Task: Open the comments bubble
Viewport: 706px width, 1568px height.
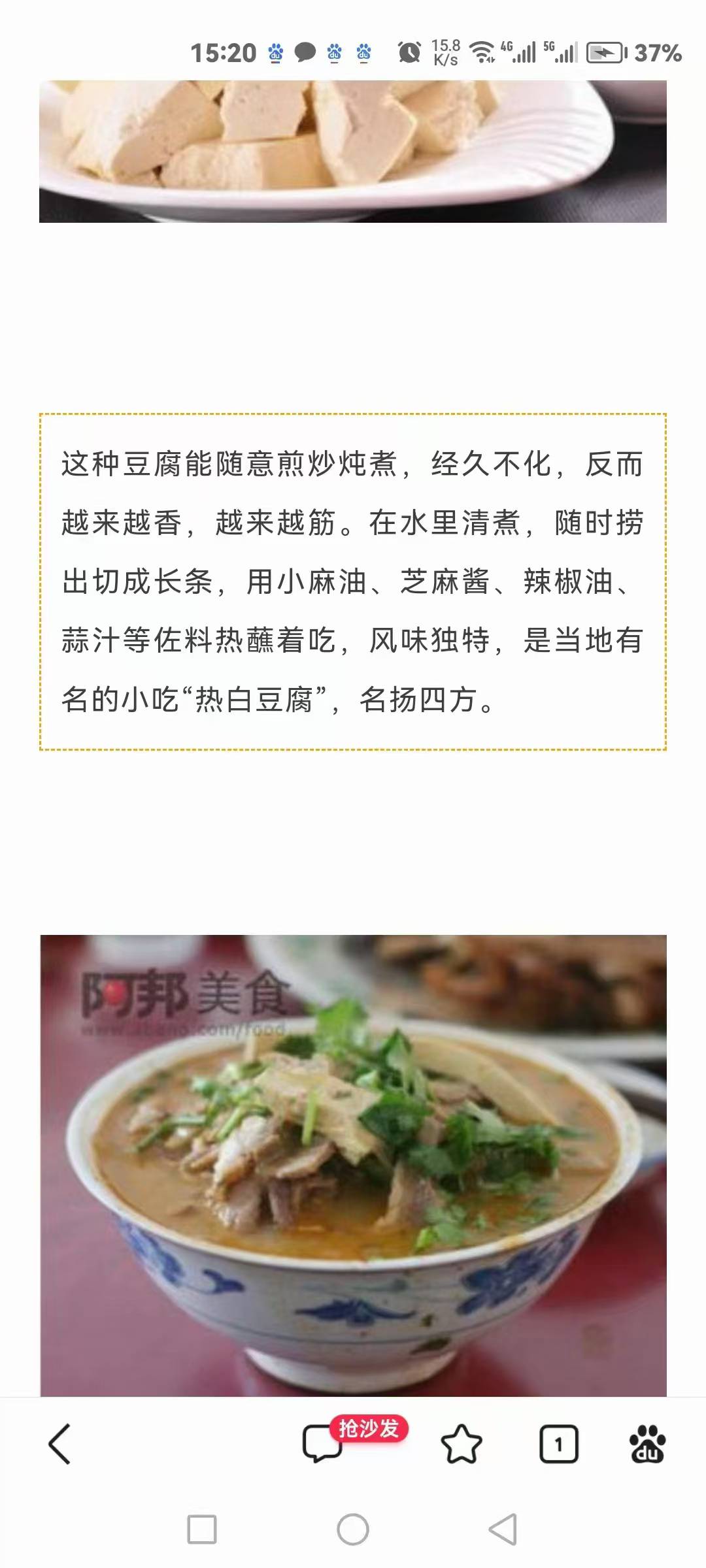Action: [322, 1444]
